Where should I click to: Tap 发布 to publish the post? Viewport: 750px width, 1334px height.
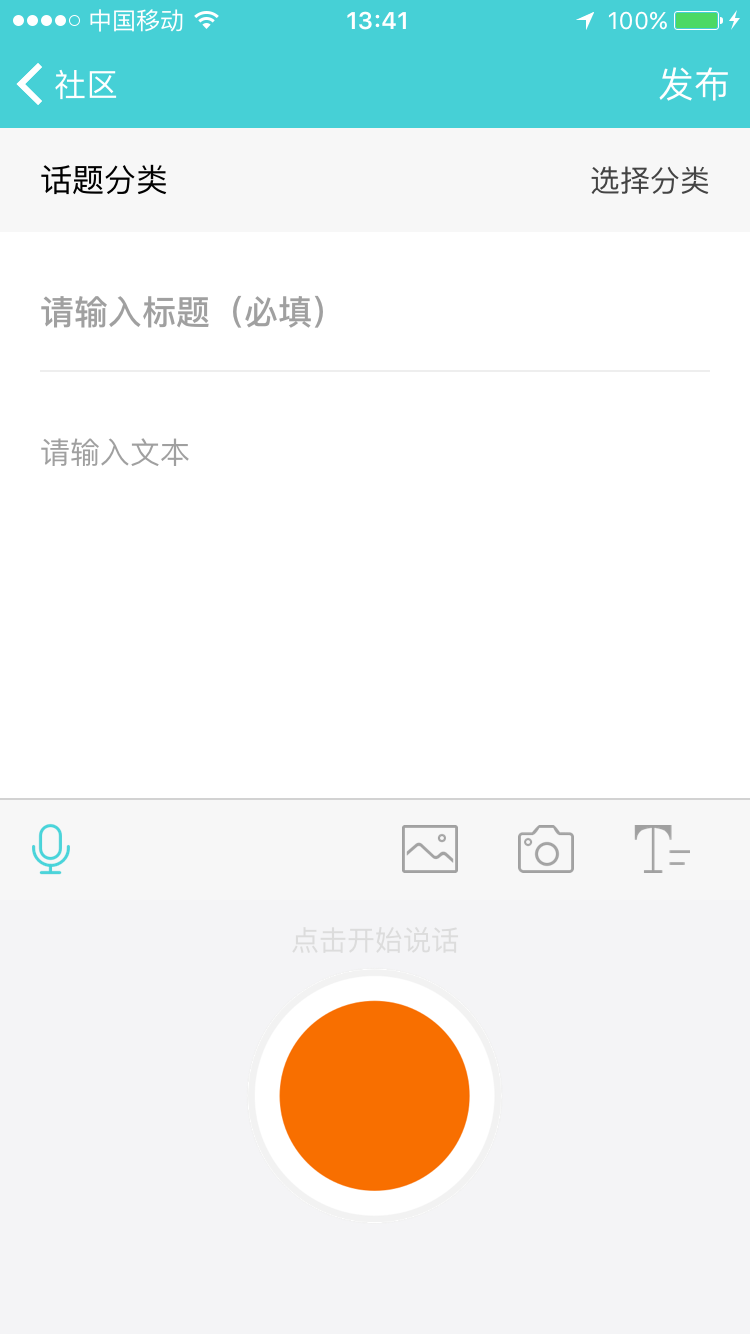(x=693, y=85)
